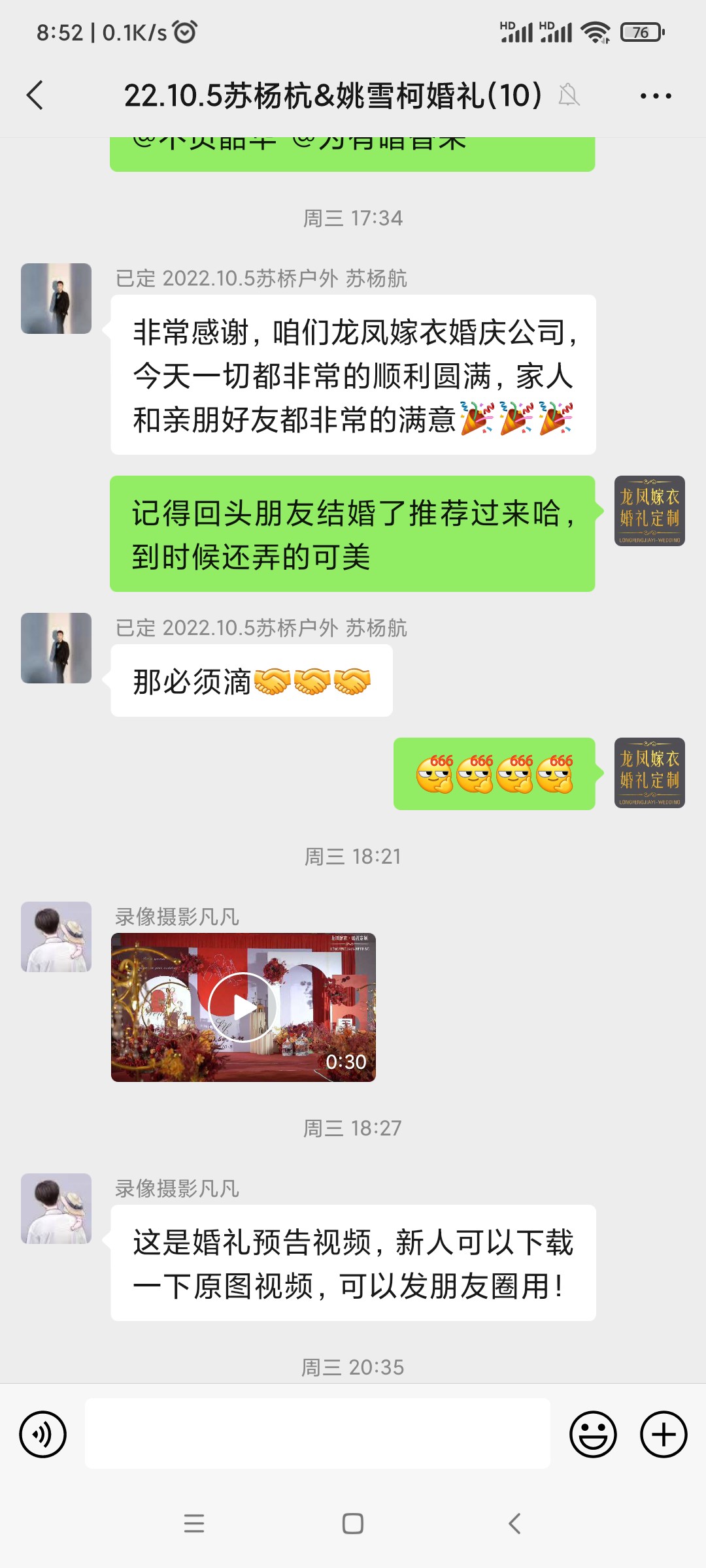Open the 龙凤嫁衣 avatar beside the 666 emojis
This screenshot has width=706, height=1568.
(650, 773)
